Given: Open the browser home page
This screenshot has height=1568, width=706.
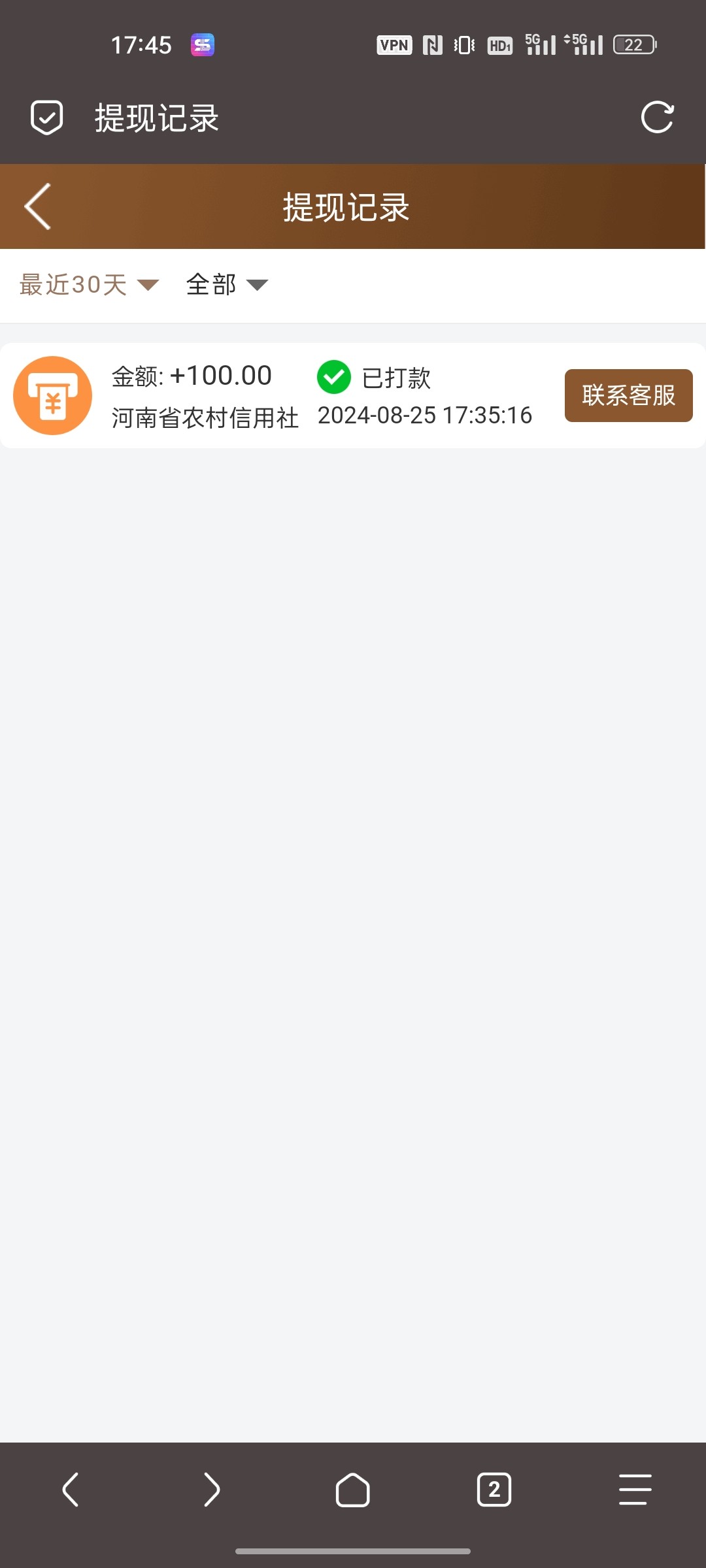Looking at the screenshot, I should click(x=353, y=1490).
